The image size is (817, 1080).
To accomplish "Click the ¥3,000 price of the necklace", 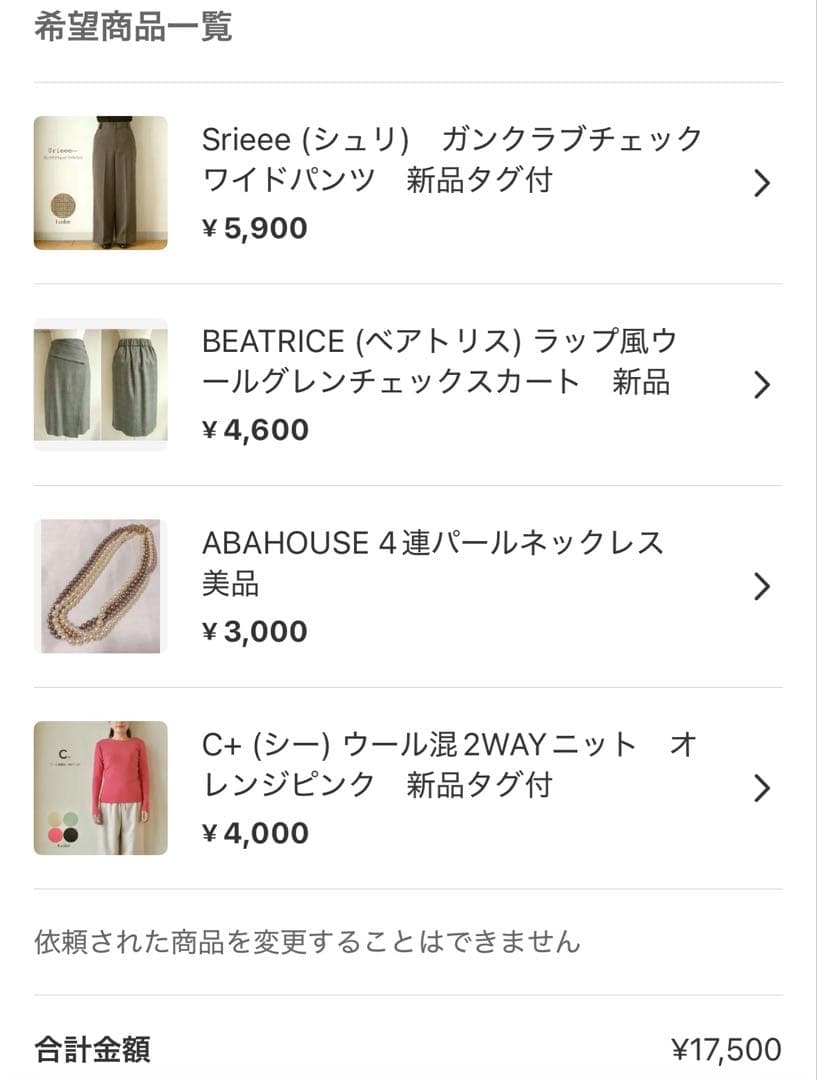I will 252,631.
